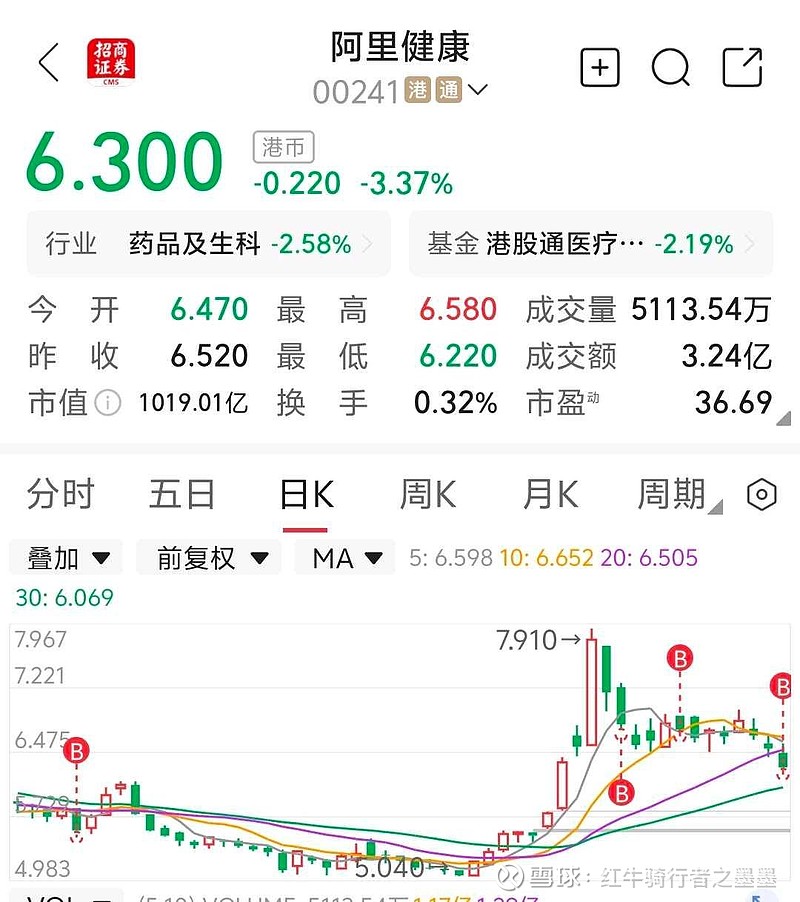Open the 药品及生科 industry row
This screenshot has width=800, height=902.
coord(208,244)
